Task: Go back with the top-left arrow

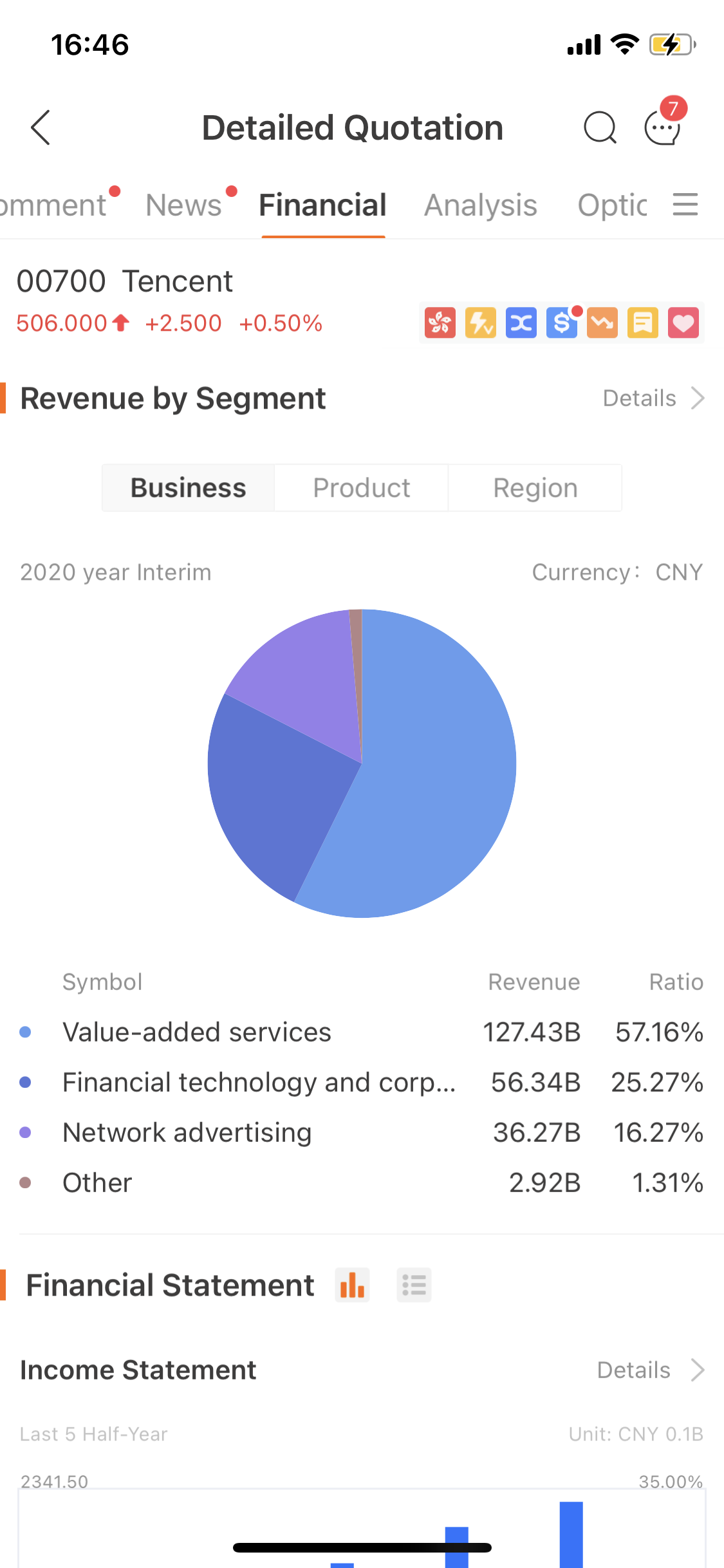Action: click(41, 127)
